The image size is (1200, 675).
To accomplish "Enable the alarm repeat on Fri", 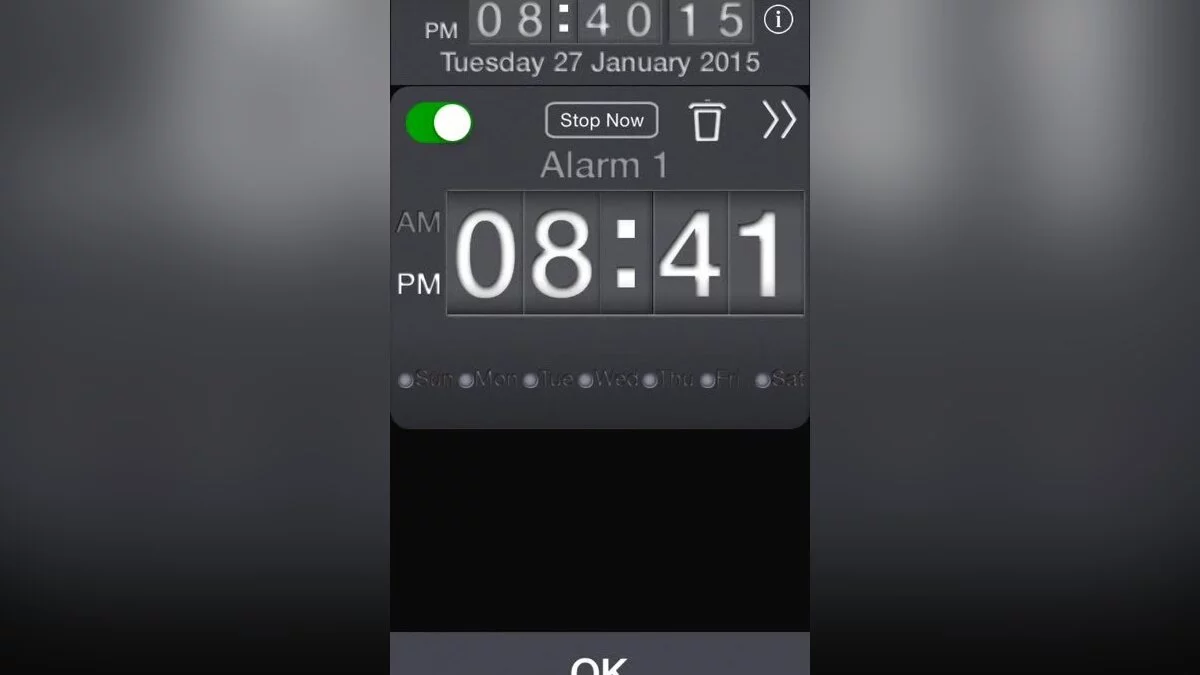I will coord(721,380).
